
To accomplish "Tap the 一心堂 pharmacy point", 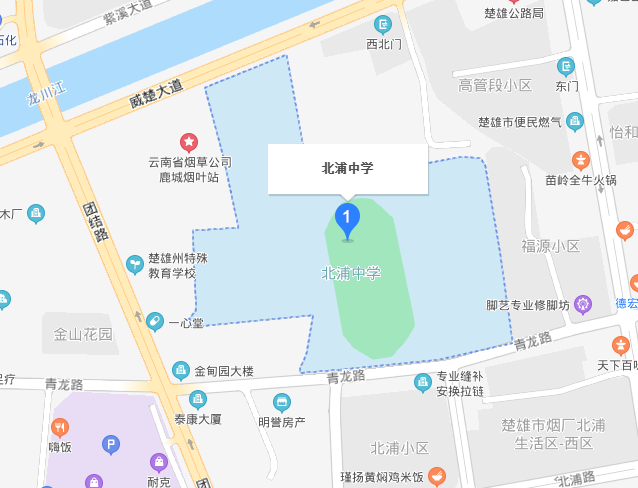I will pos(155,322).
